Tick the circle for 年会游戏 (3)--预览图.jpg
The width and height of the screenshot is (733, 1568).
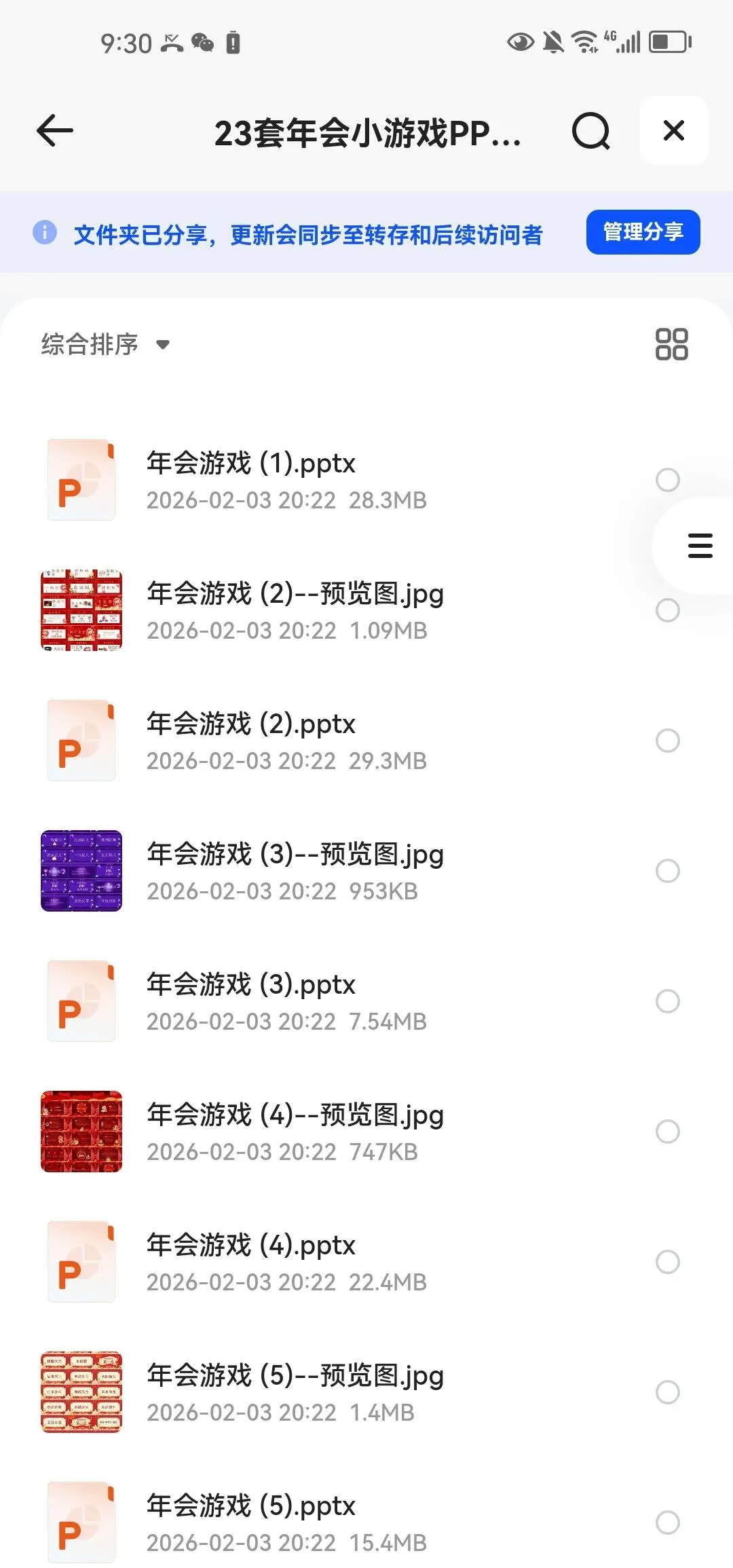668,871
